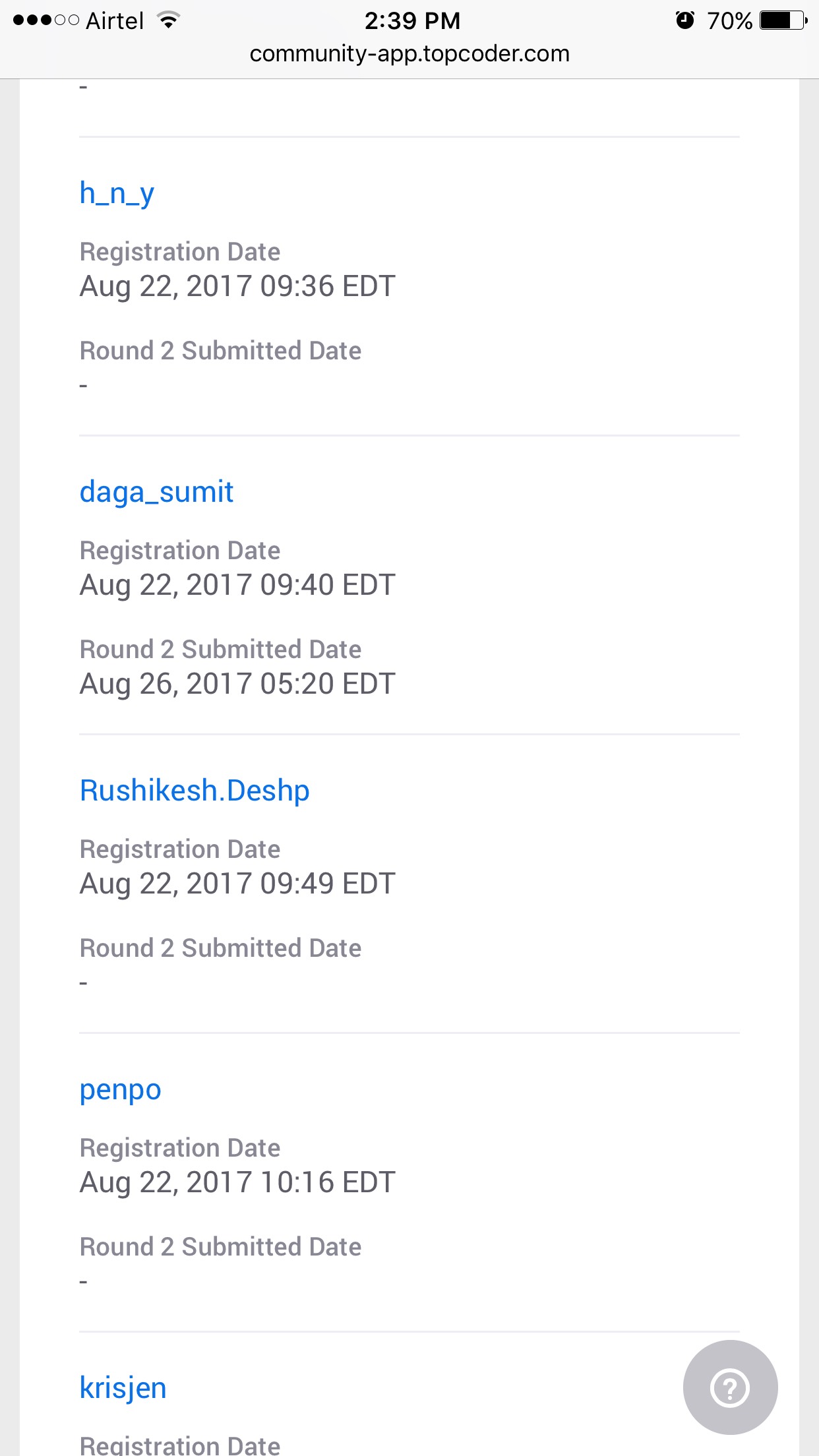Tap Rushikesh.Deshp's Registration Date label
819x1456 pixels.
click(180, 849)
